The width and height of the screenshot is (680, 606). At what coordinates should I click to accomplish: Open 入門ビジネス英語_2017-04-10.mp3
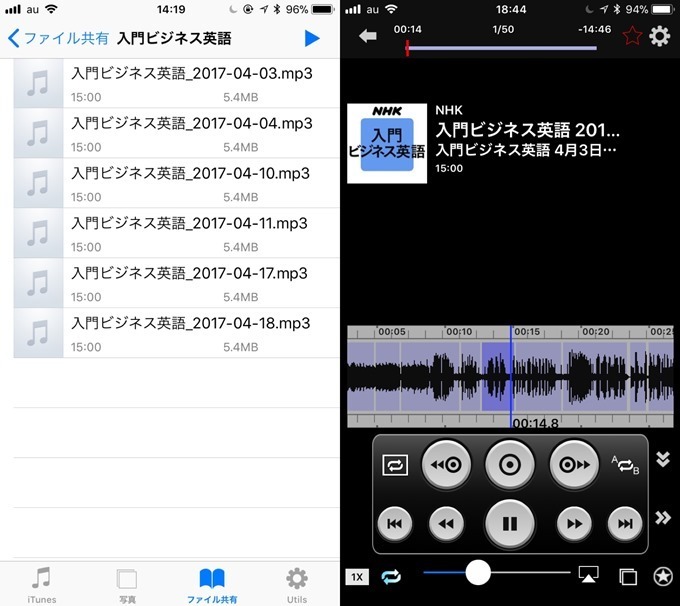pyautogui.click(x=190, y=183)
